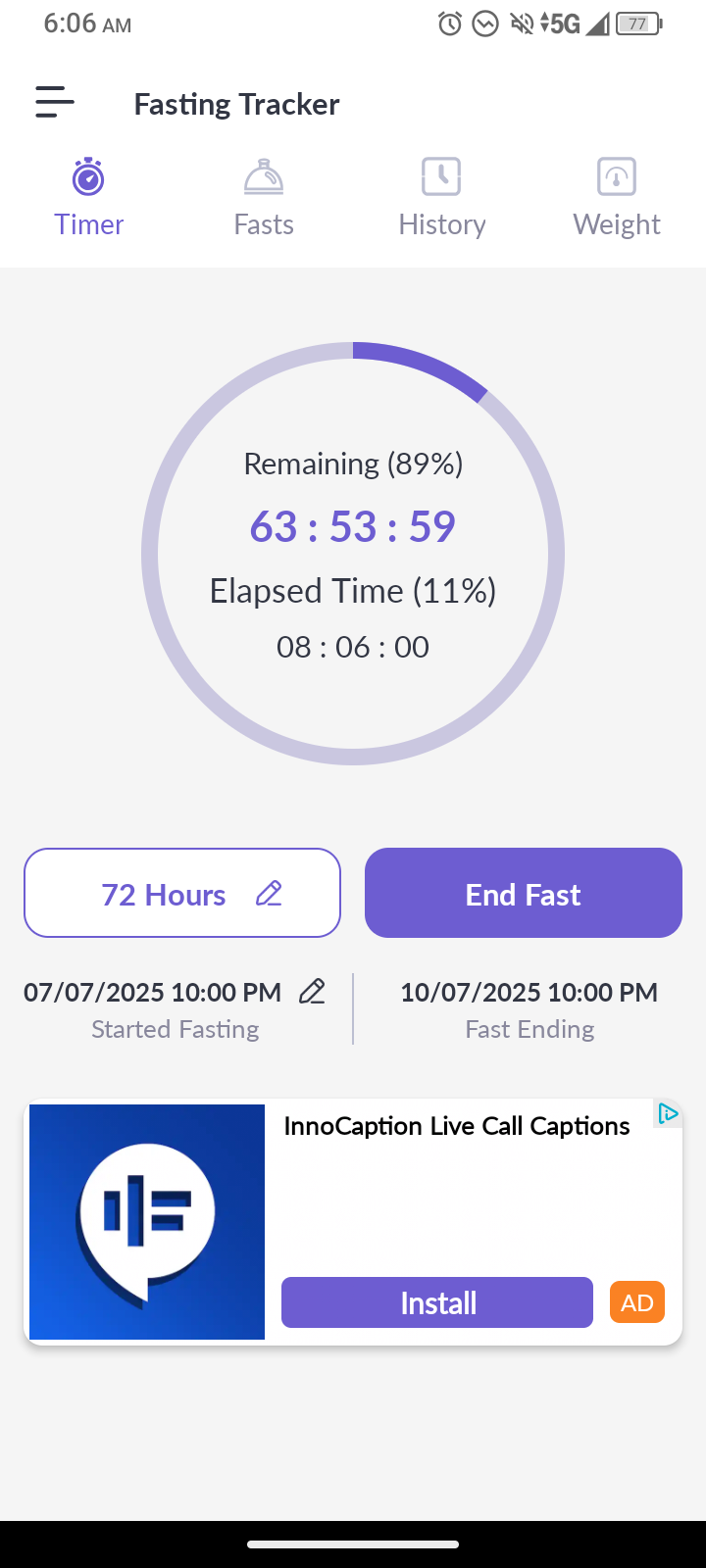Edit the 72 Hours fast duration

[182, 893]
